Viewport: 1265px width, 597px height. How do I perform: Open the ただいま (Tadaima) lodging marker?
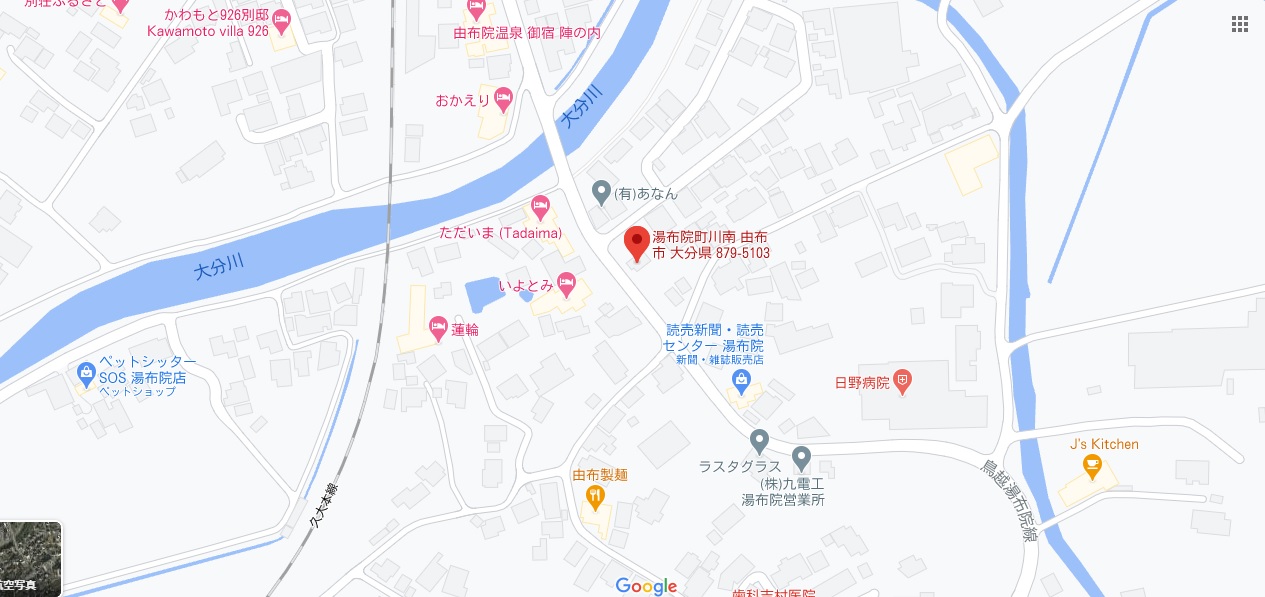pos(540,208)
